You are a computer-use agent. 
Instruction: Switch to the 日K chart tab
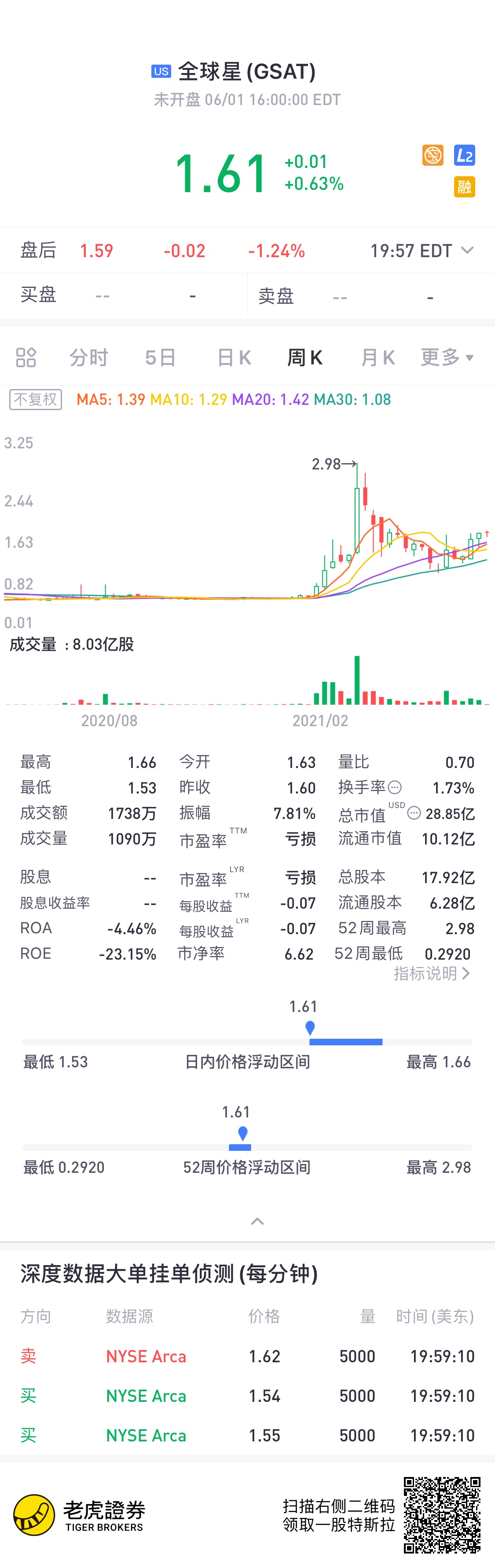(234, 357)
